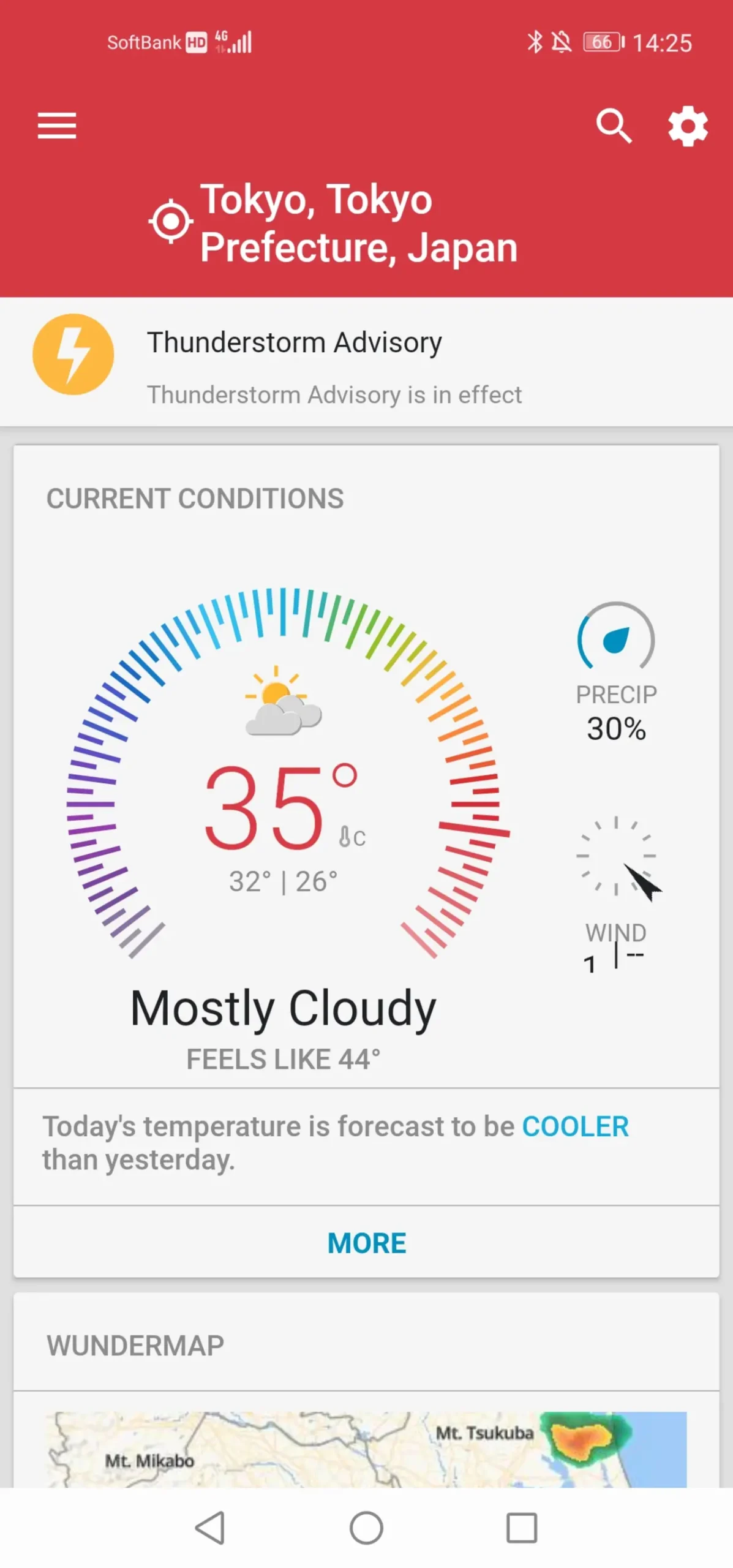Image resolution: width=733 pixels, height=1568 pixels.
Task: Tap the GPS location target icon
Action: click(171, 221)
